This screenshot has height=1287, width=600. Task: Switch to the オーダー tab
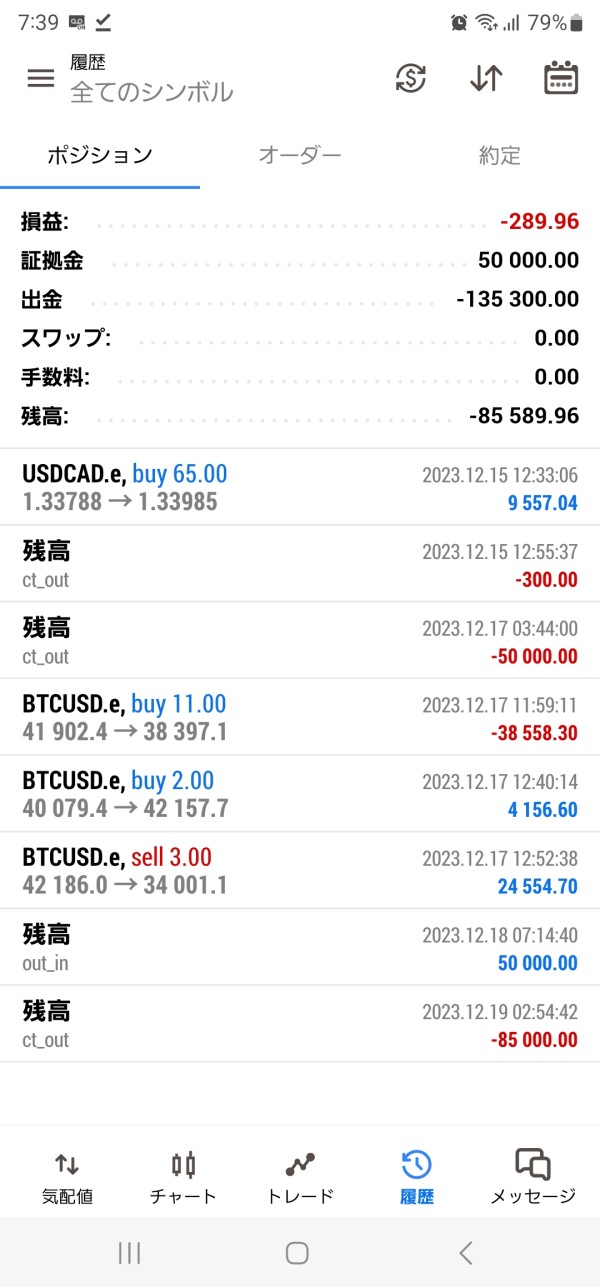(x=300, y=155)
